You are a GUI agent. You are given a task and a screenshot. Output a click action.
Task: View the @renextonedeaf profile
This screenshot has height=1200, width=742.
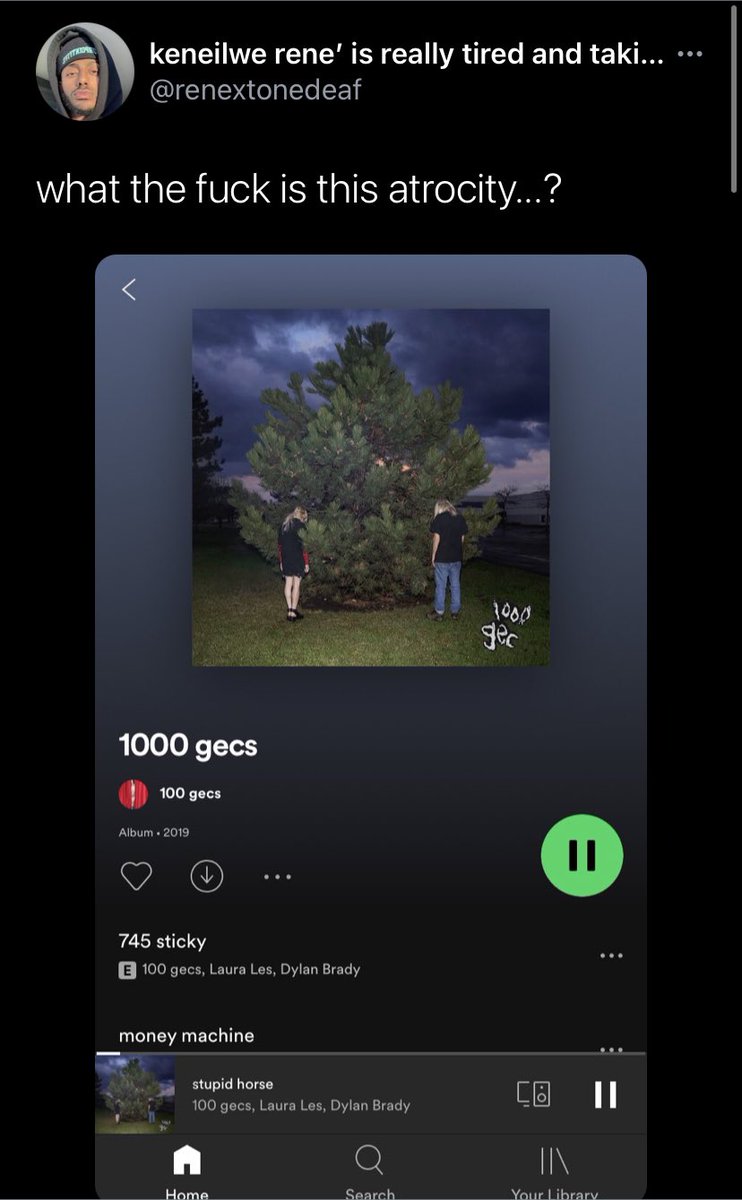(x=255, y=90)
